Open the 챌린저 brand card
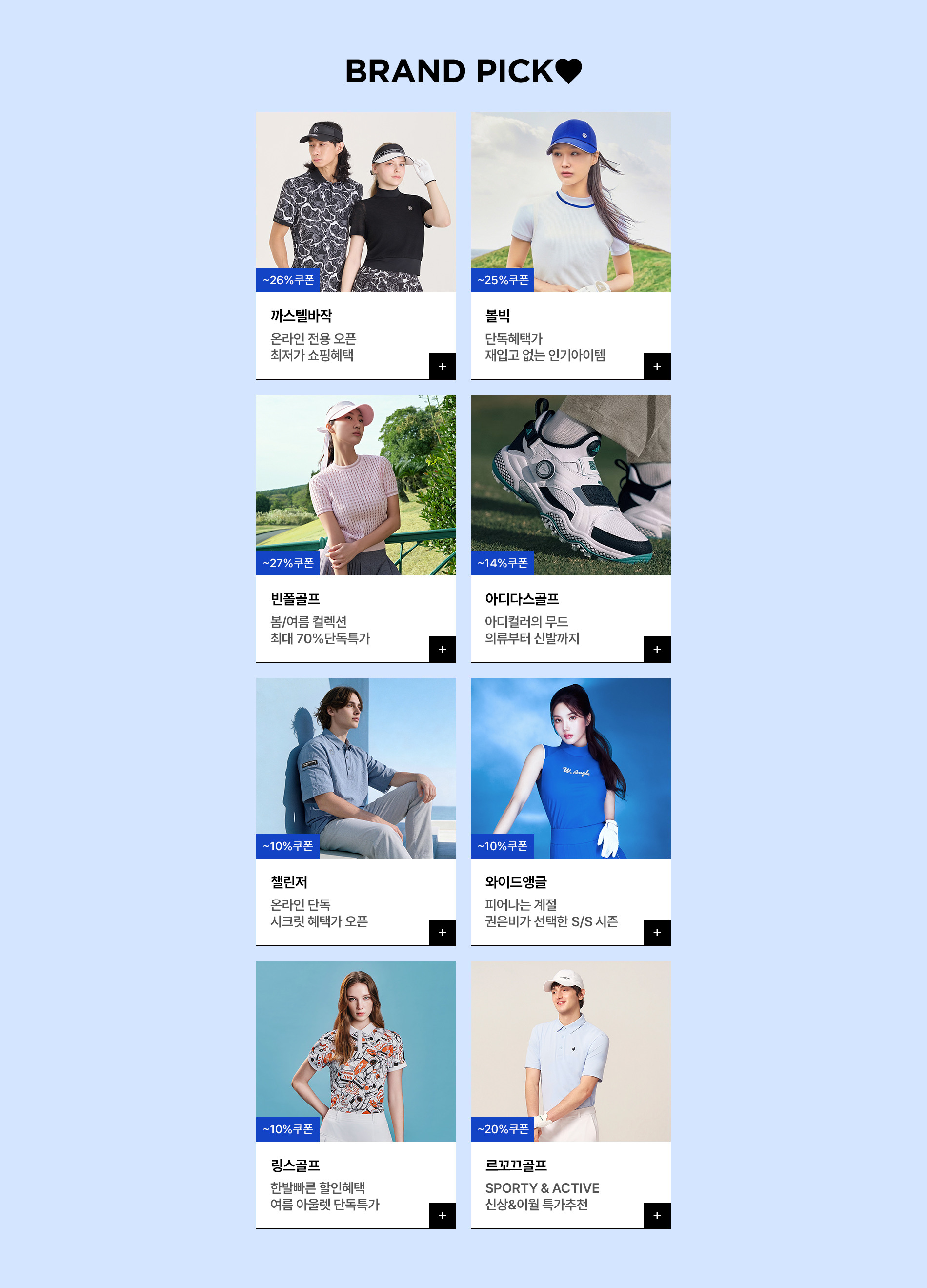 [x=356, y=768]
